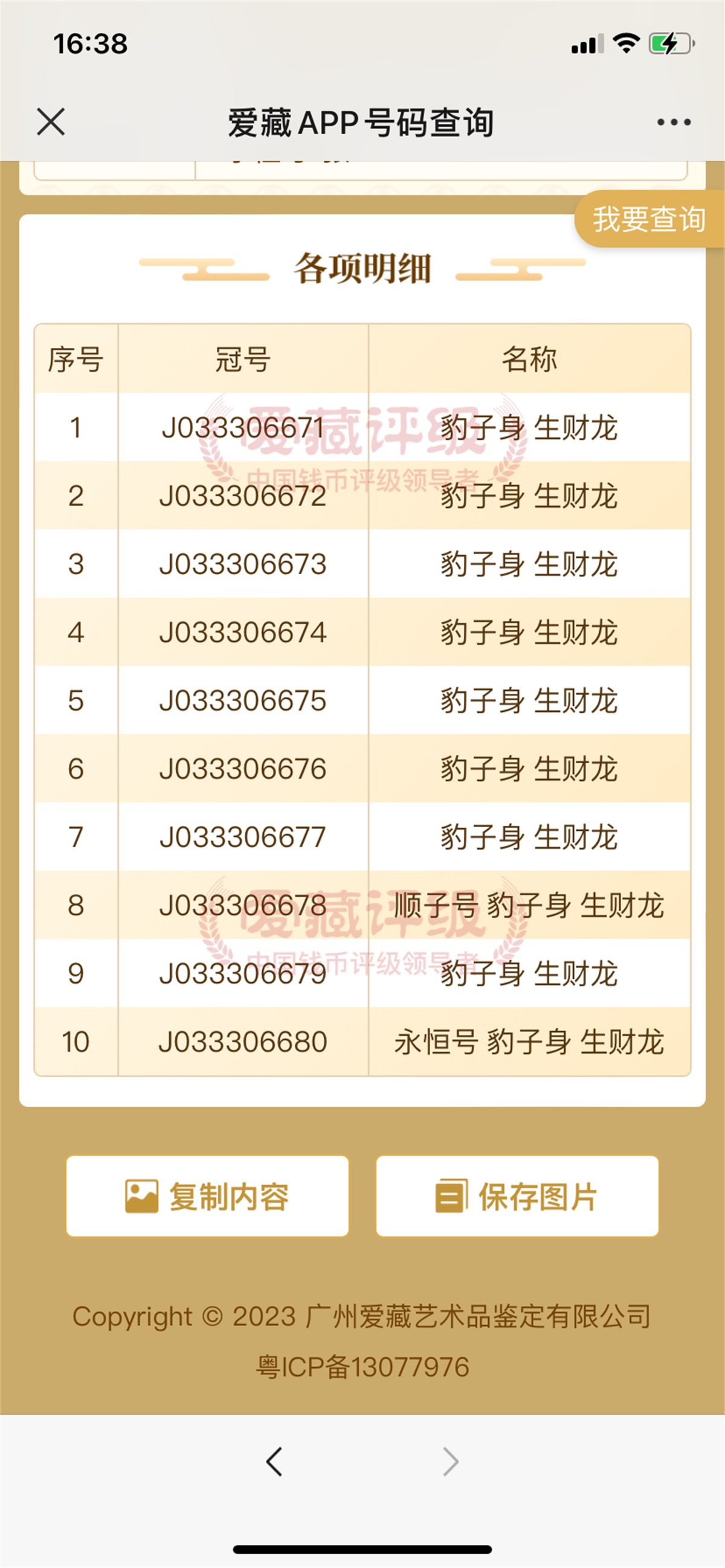Tap the 我要查询 floating button
This screenshot has width=725, height=1568.
pyautogui.click(x=649, y=219)
